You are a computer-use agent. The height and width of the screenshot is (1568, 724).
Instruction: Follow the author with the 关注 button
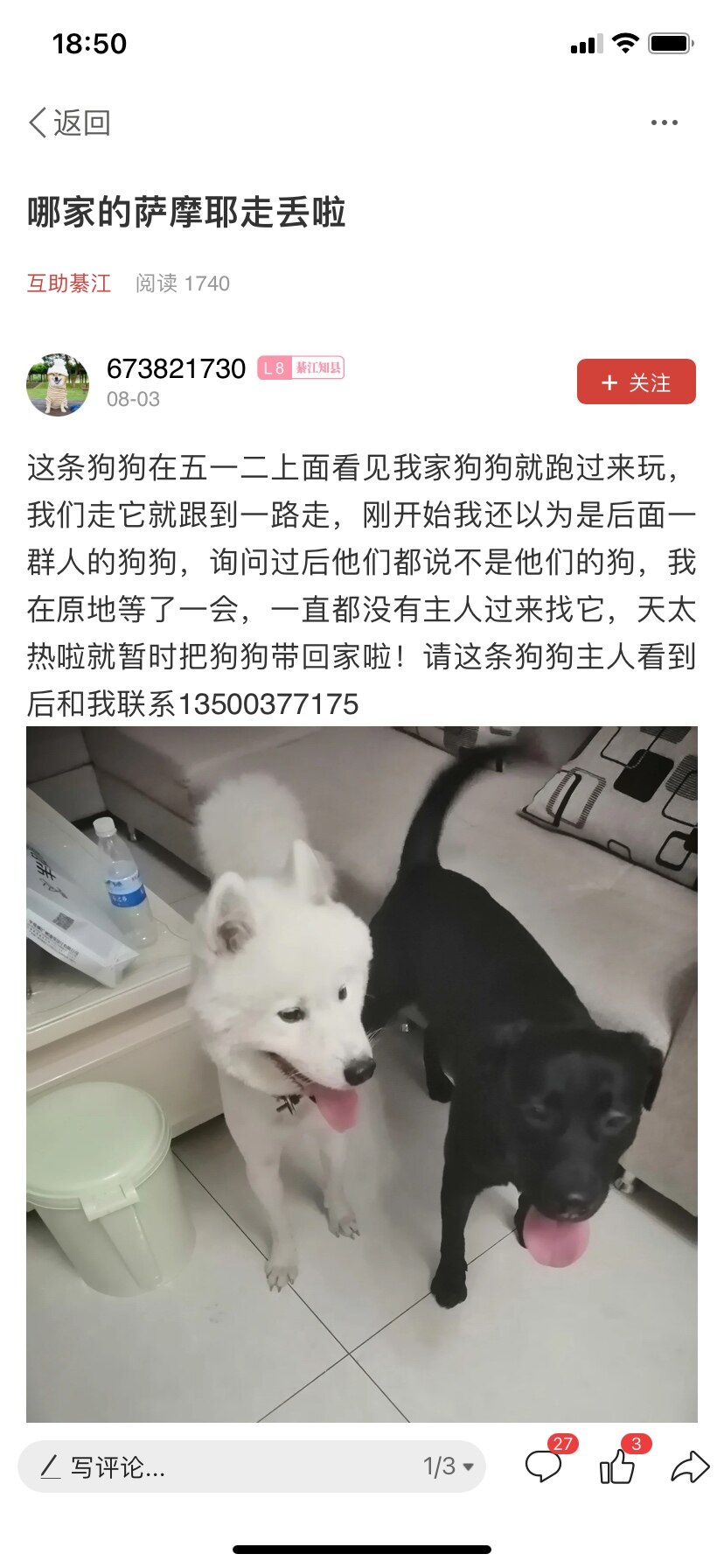tap(636, 382)
